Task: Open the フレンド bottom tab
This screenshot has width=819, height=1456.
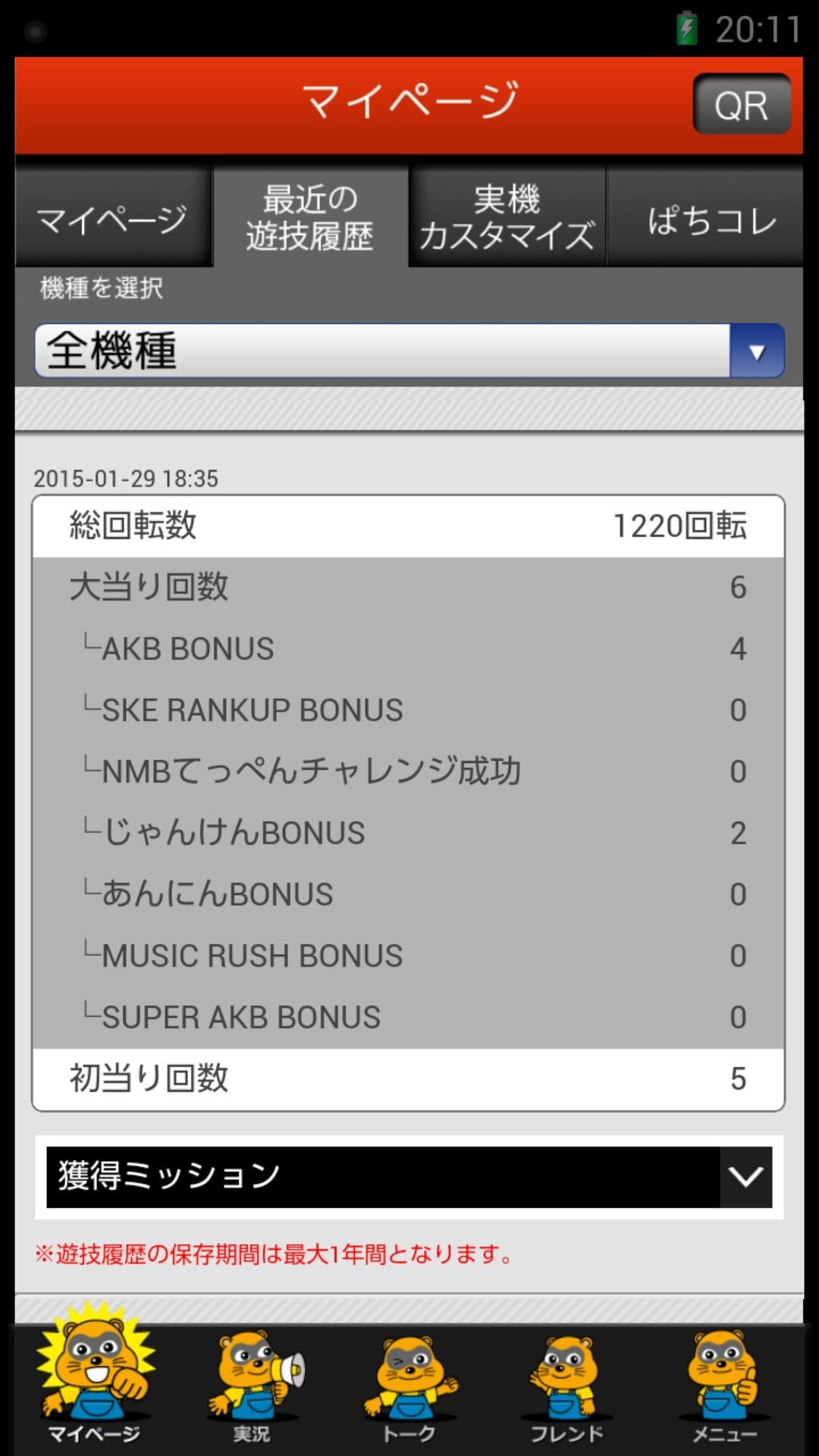Action: click(x=566, y=1387)
